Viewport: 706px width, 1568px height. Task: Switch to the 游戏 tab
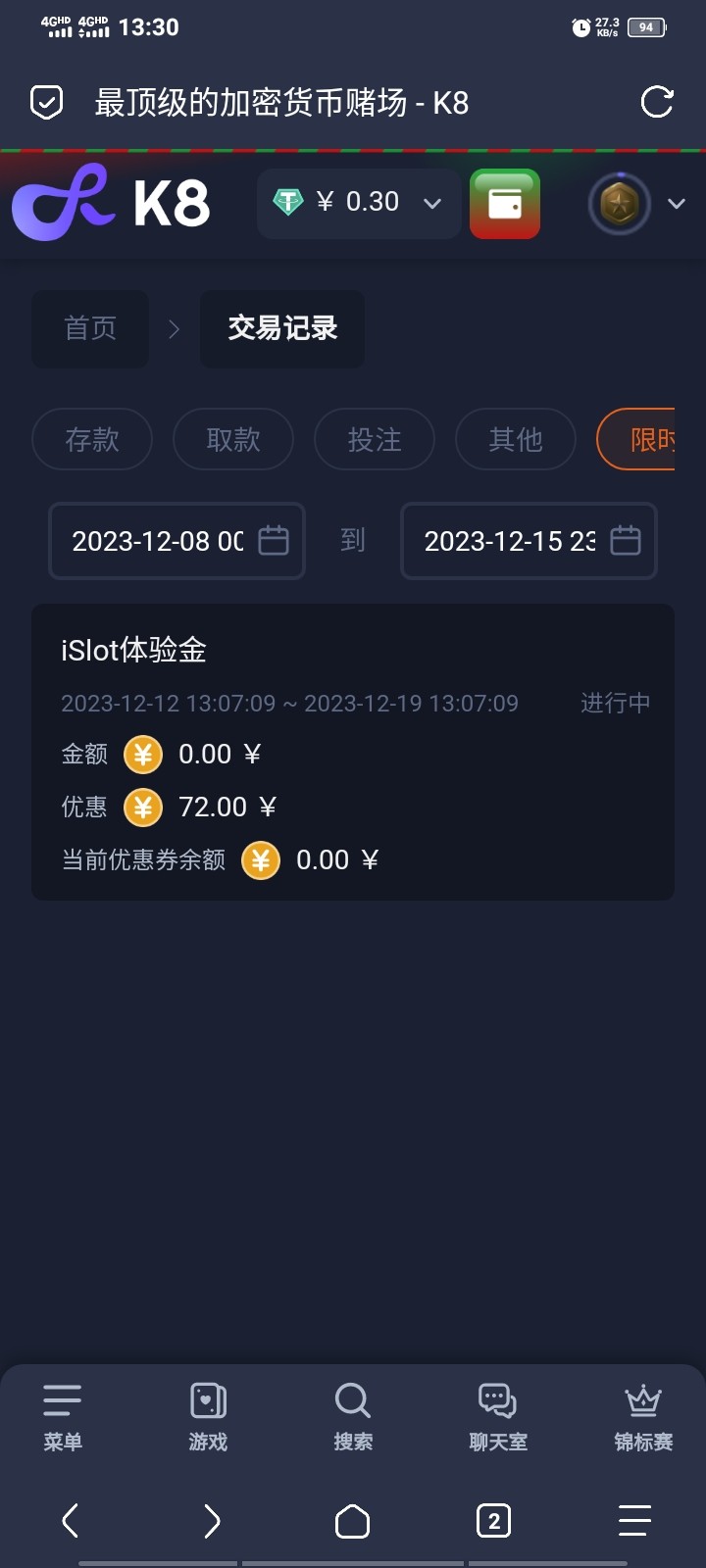[x=208, y=1416]
